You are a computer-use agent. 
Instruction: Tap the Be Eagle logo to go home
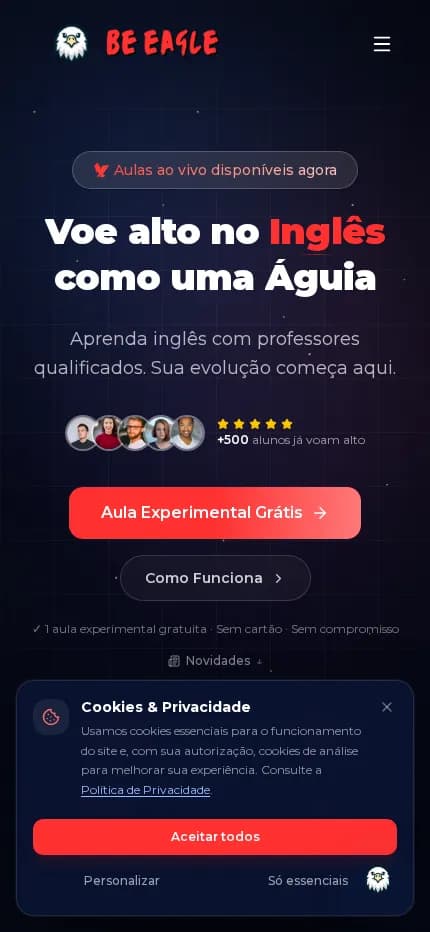click(x=137, y=43)
